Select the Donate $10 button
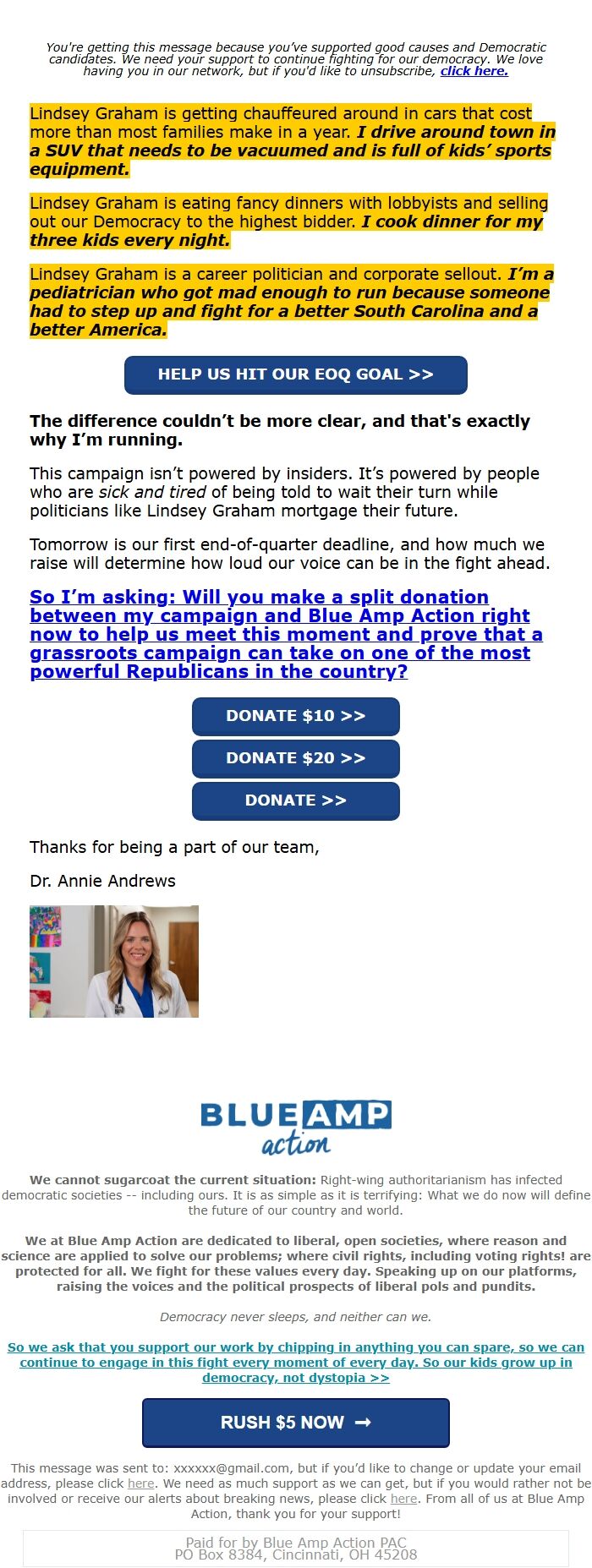 295,716
